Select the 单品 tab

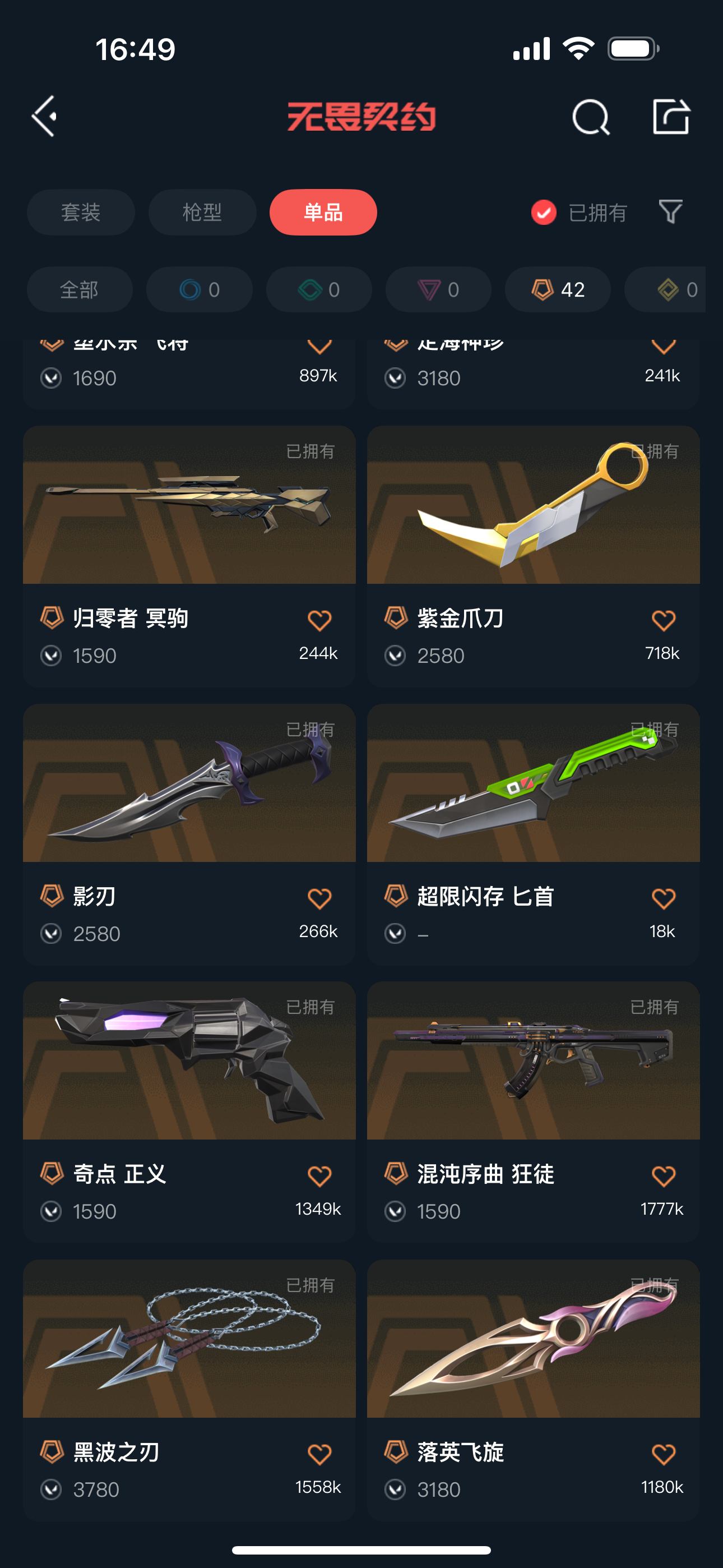point(323,213)
